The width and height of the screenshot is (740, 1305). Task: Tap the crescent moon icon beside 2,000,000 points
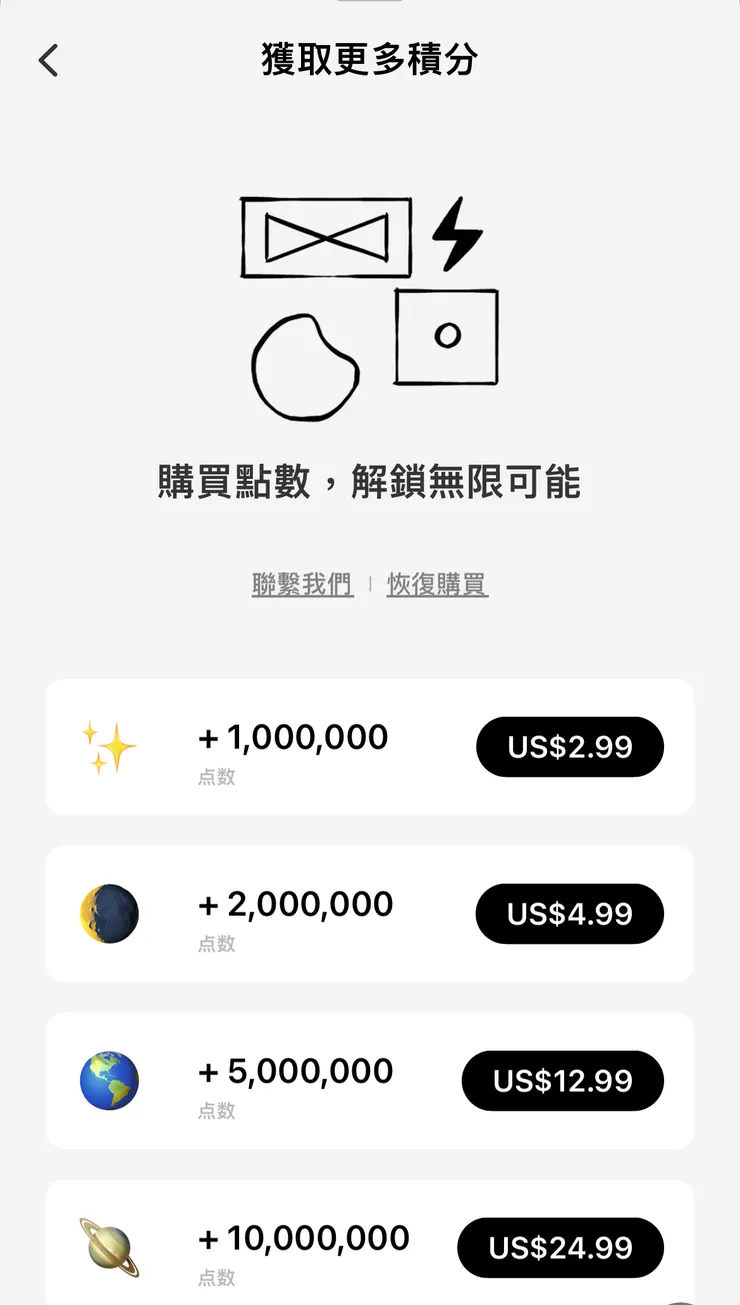108,913
